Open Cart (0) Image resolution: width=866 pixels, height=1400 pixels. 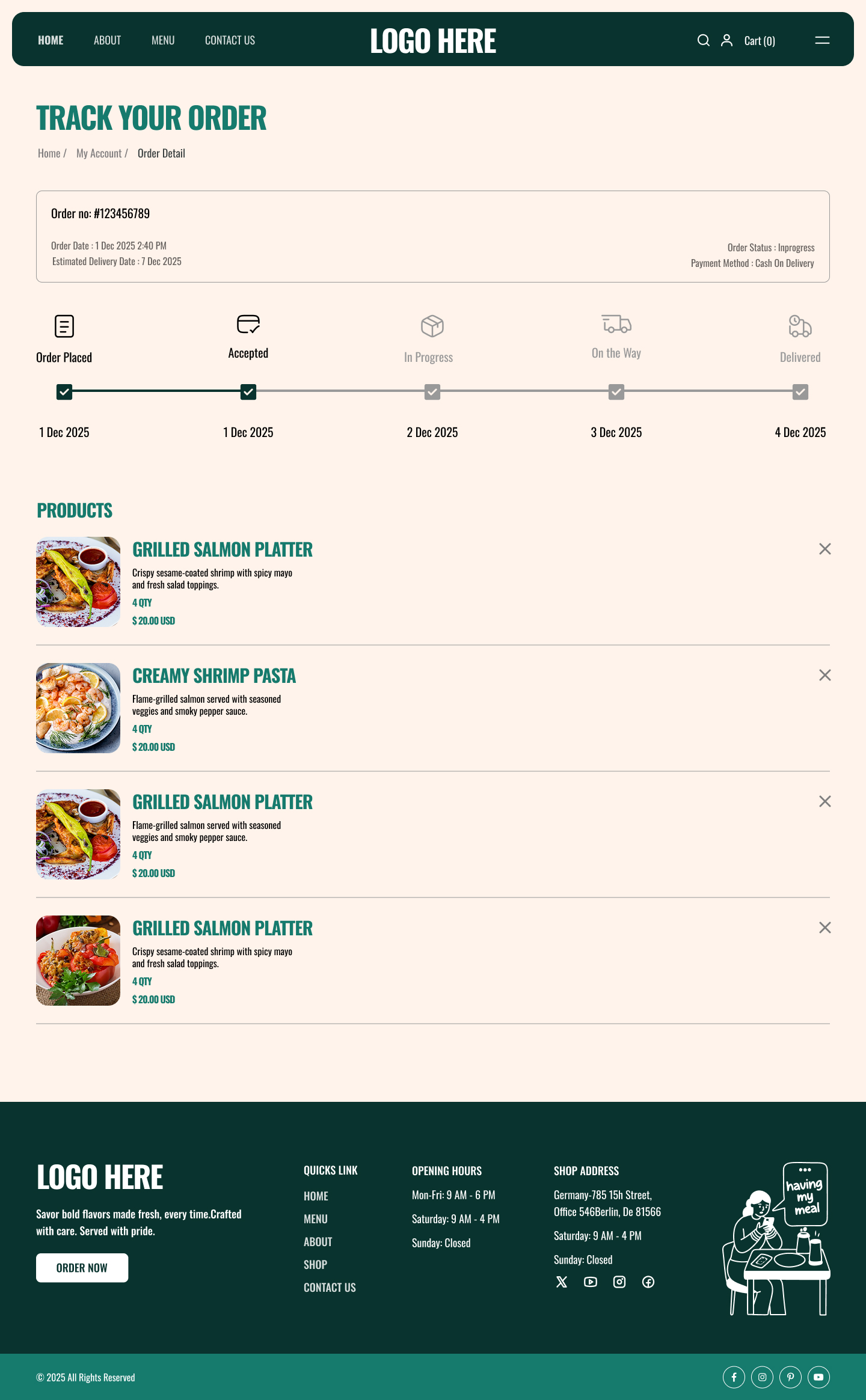(760, 41)
